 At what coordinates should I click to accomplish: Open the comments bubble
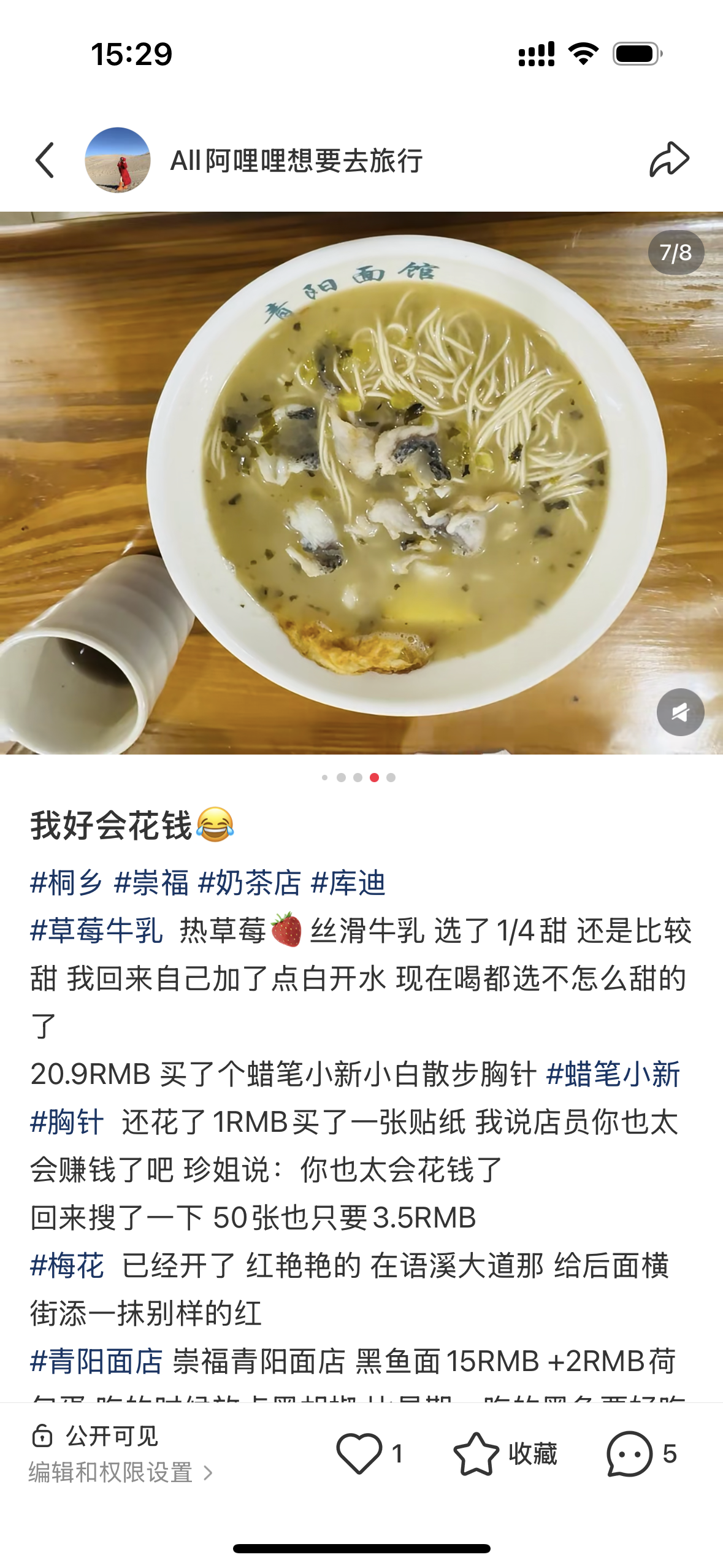point(629,1453)
